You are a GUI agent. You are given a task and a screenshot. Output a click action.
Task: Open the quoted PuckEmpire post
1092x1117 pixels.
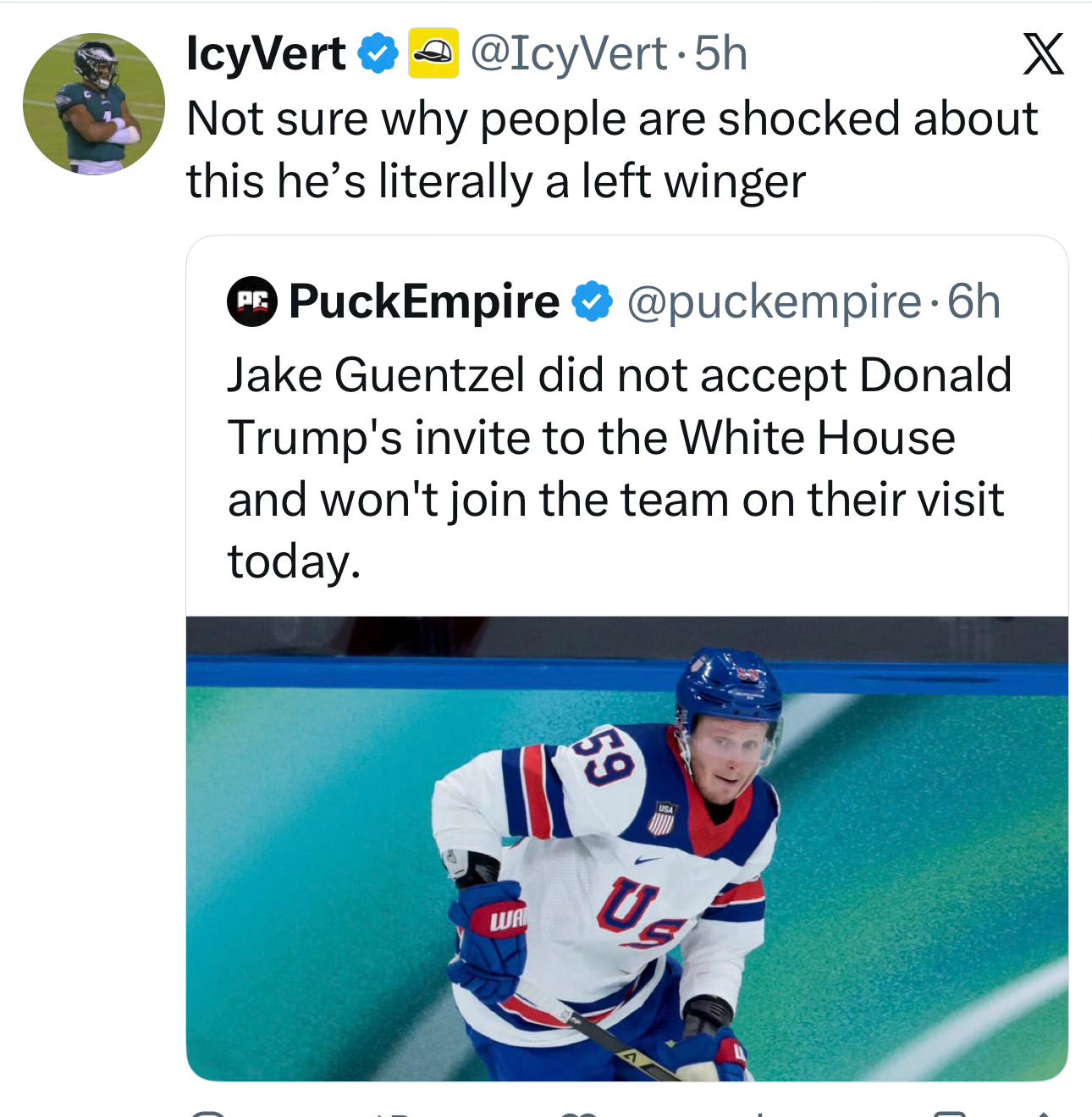click(x=627, y=658)
